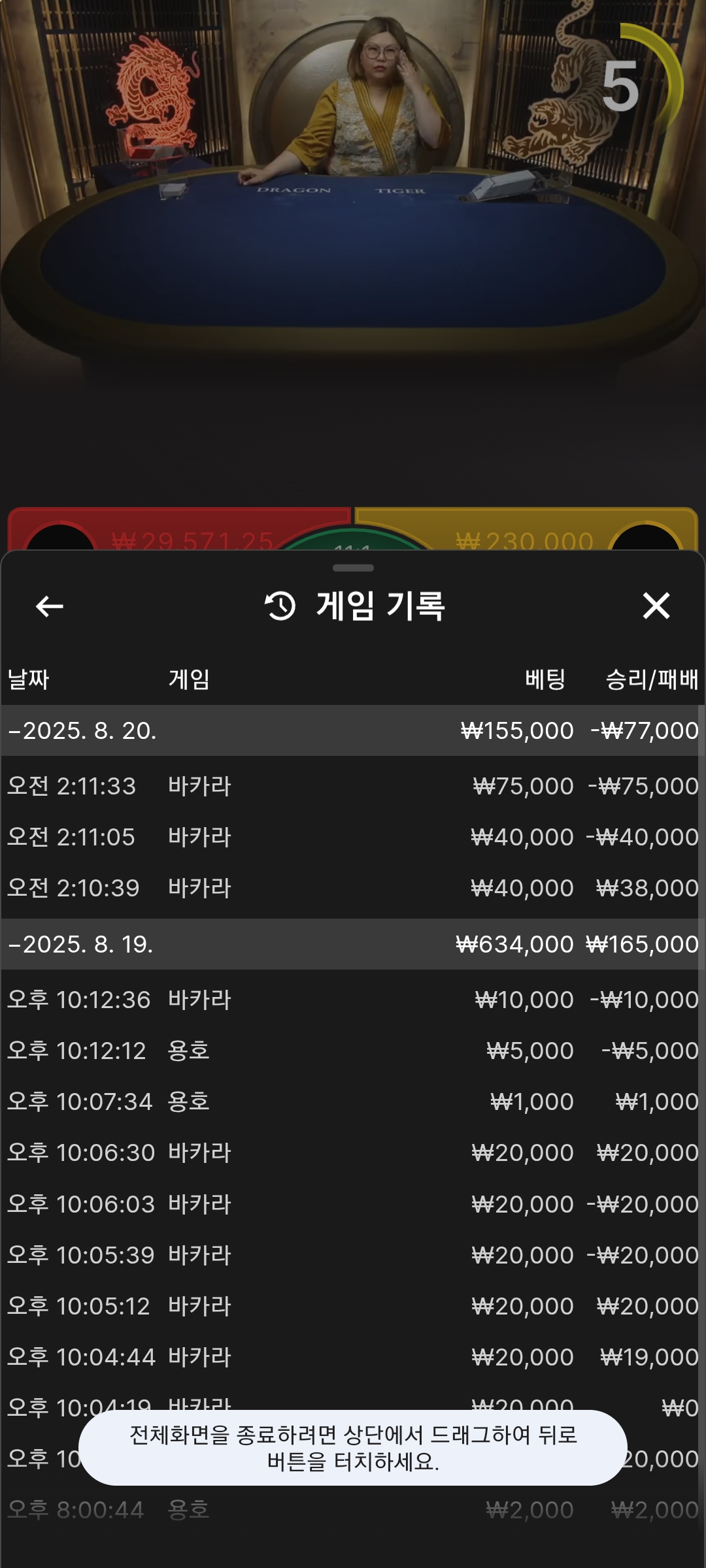Open the 오전 2:11:33 바카라 record
706x1568 pixels.
click(353, 786)
